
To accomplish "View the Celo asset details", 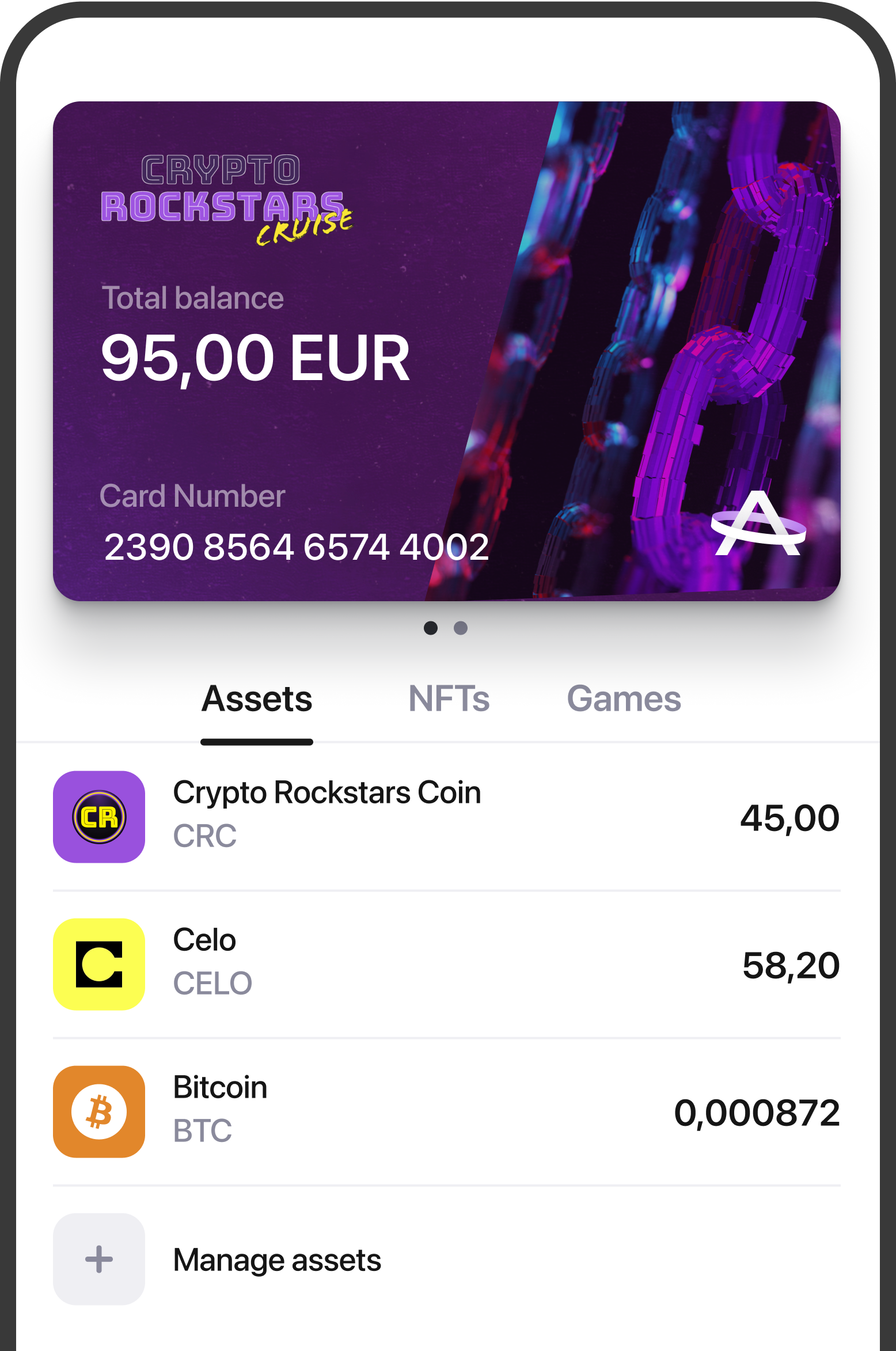I will coord(446,964).
